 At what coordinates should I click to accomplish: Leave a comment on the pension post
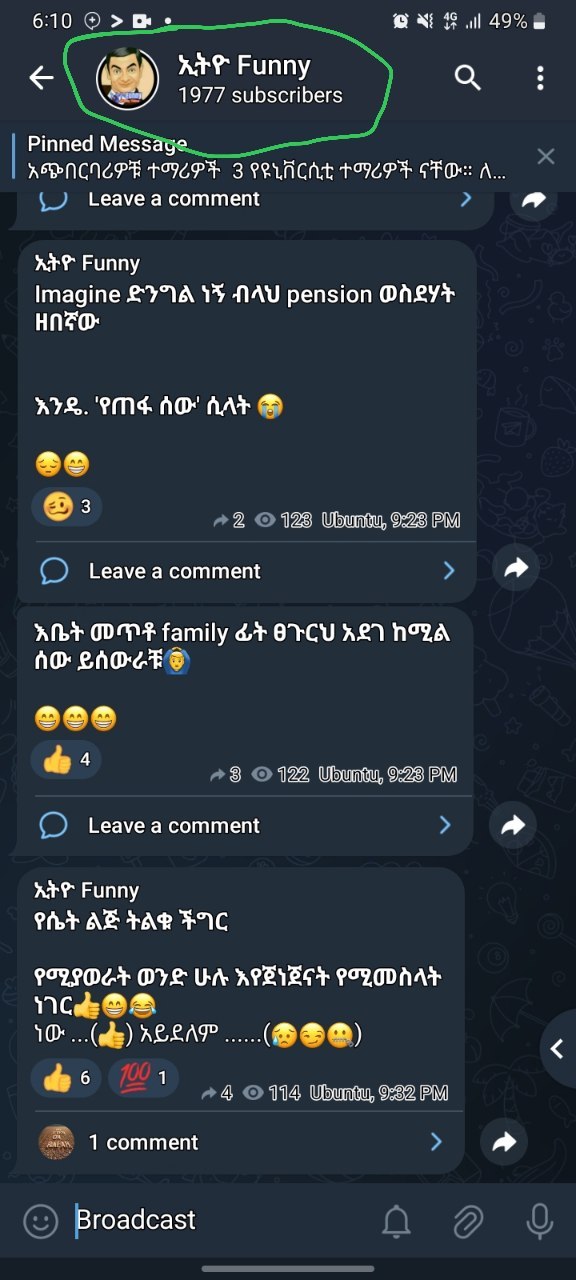pos(247,571)
